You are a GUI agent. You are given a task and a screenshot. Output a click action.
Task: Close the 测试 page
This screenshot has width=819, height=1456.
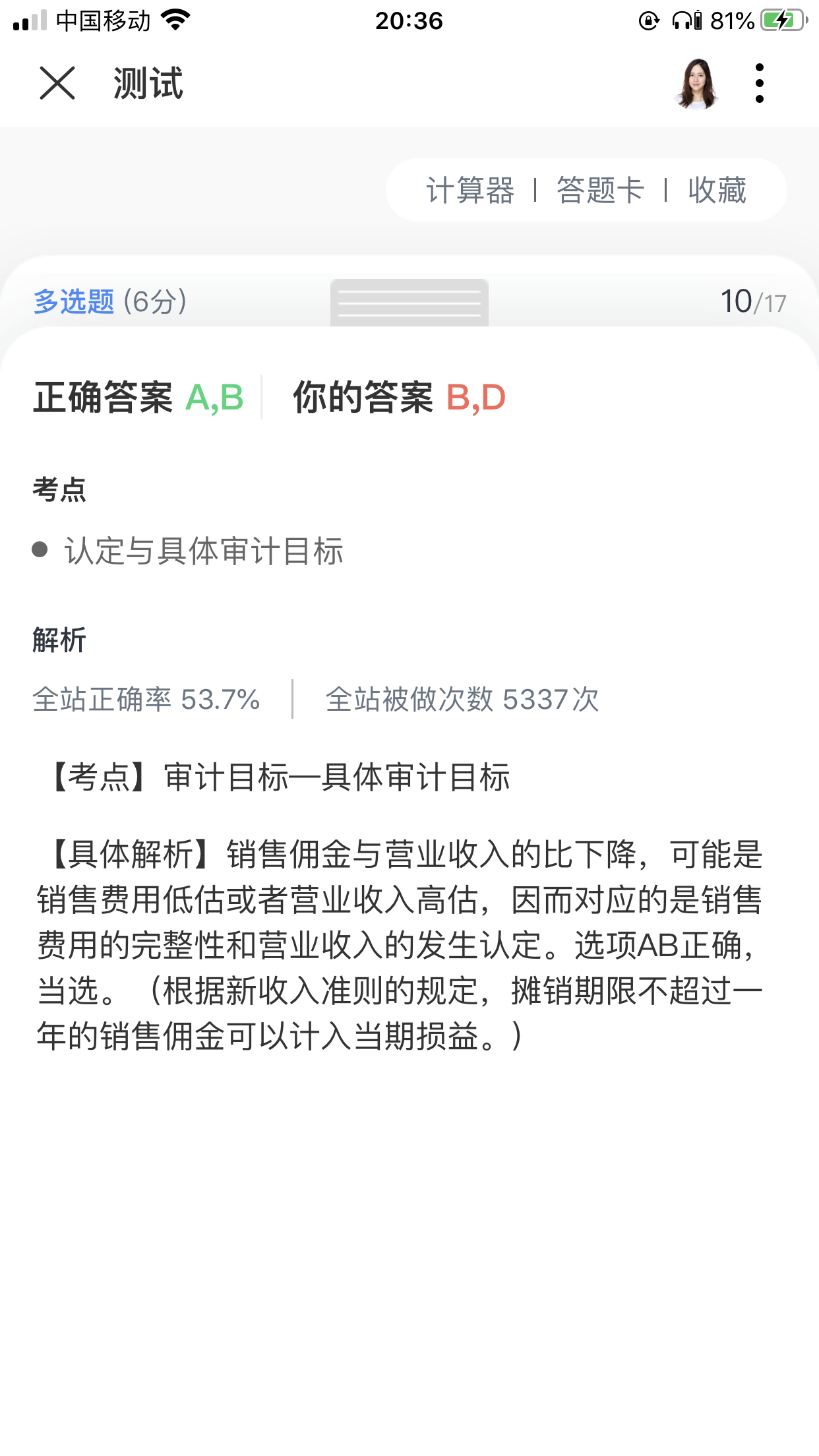click(57, 83)
